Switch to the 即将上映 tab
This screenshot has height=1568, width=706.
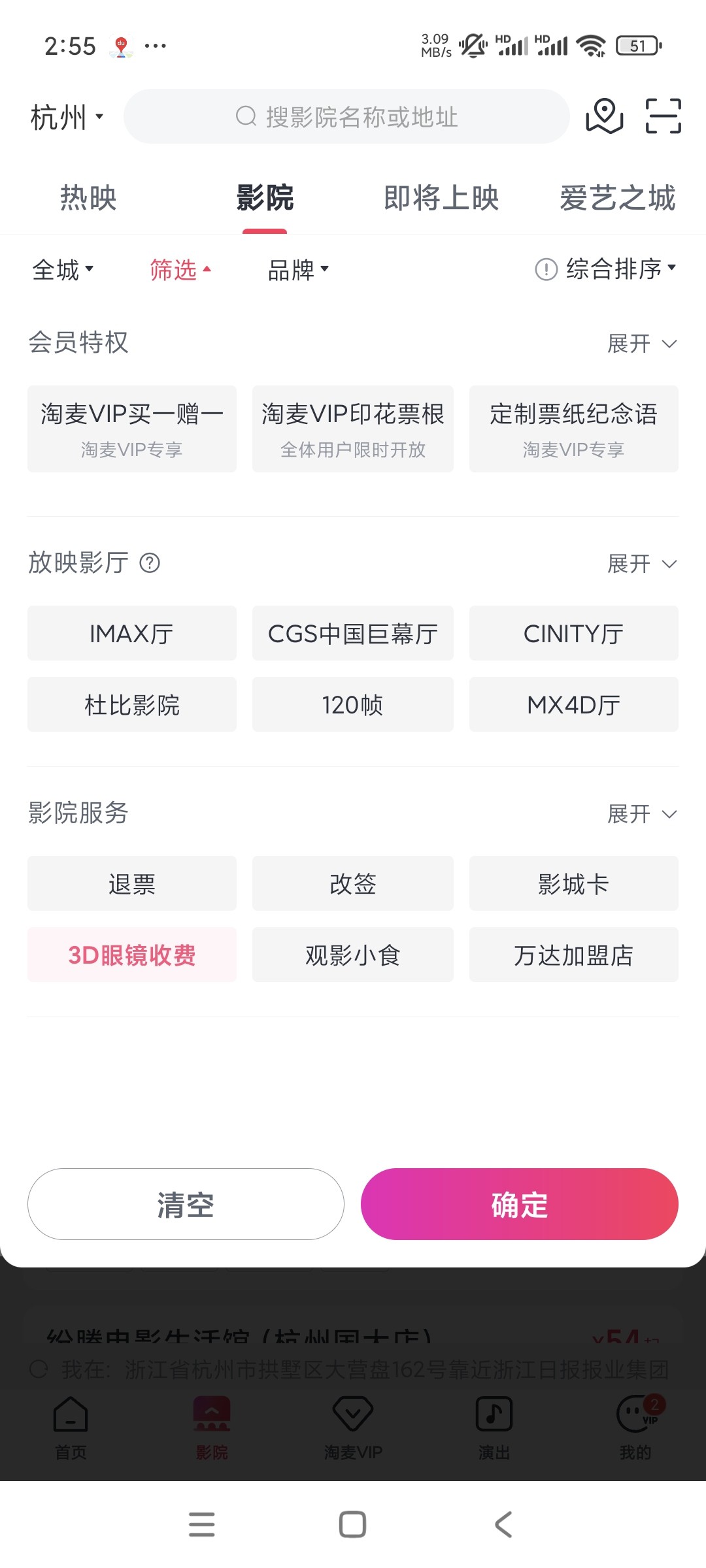(x=441, y=198)
